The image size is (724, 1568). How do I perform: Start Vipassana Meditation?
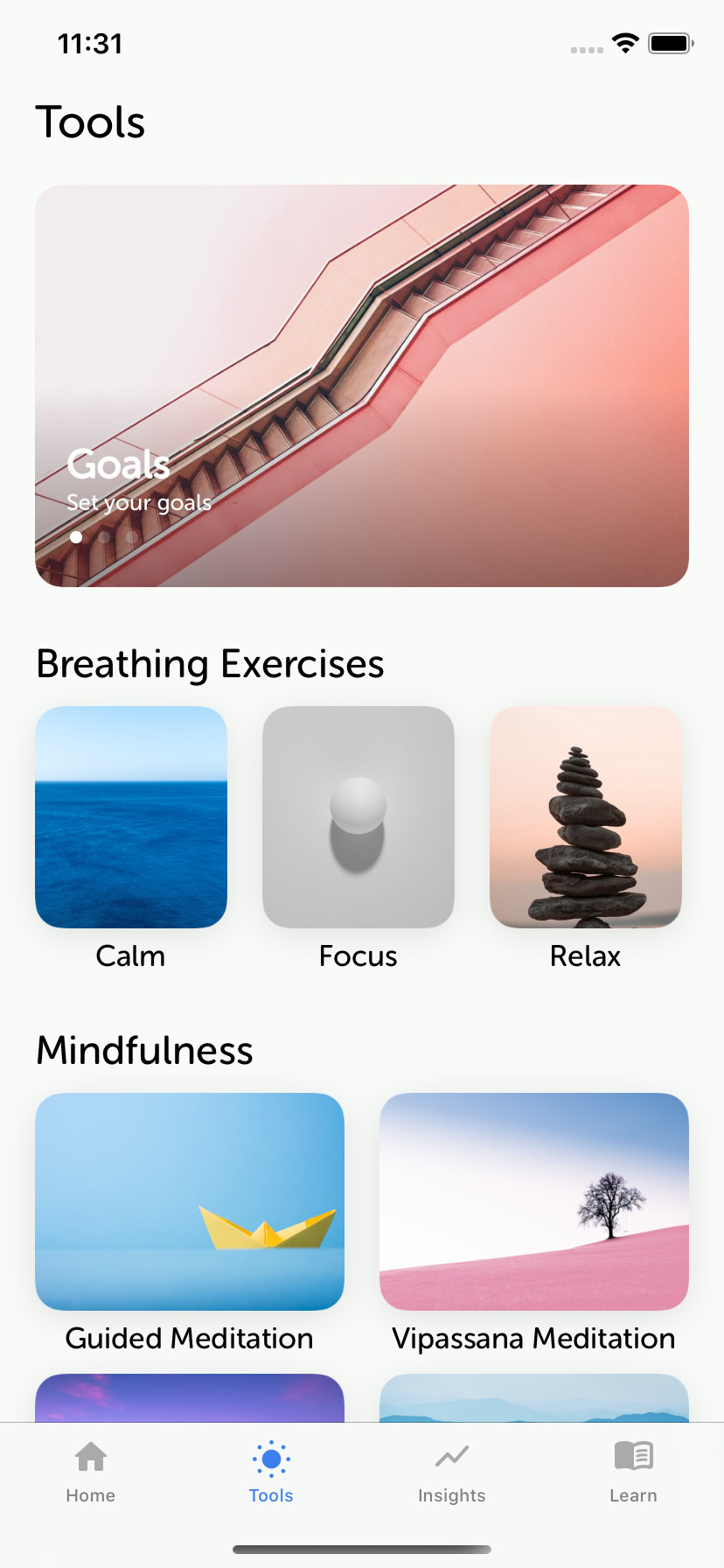(533, 1201)
